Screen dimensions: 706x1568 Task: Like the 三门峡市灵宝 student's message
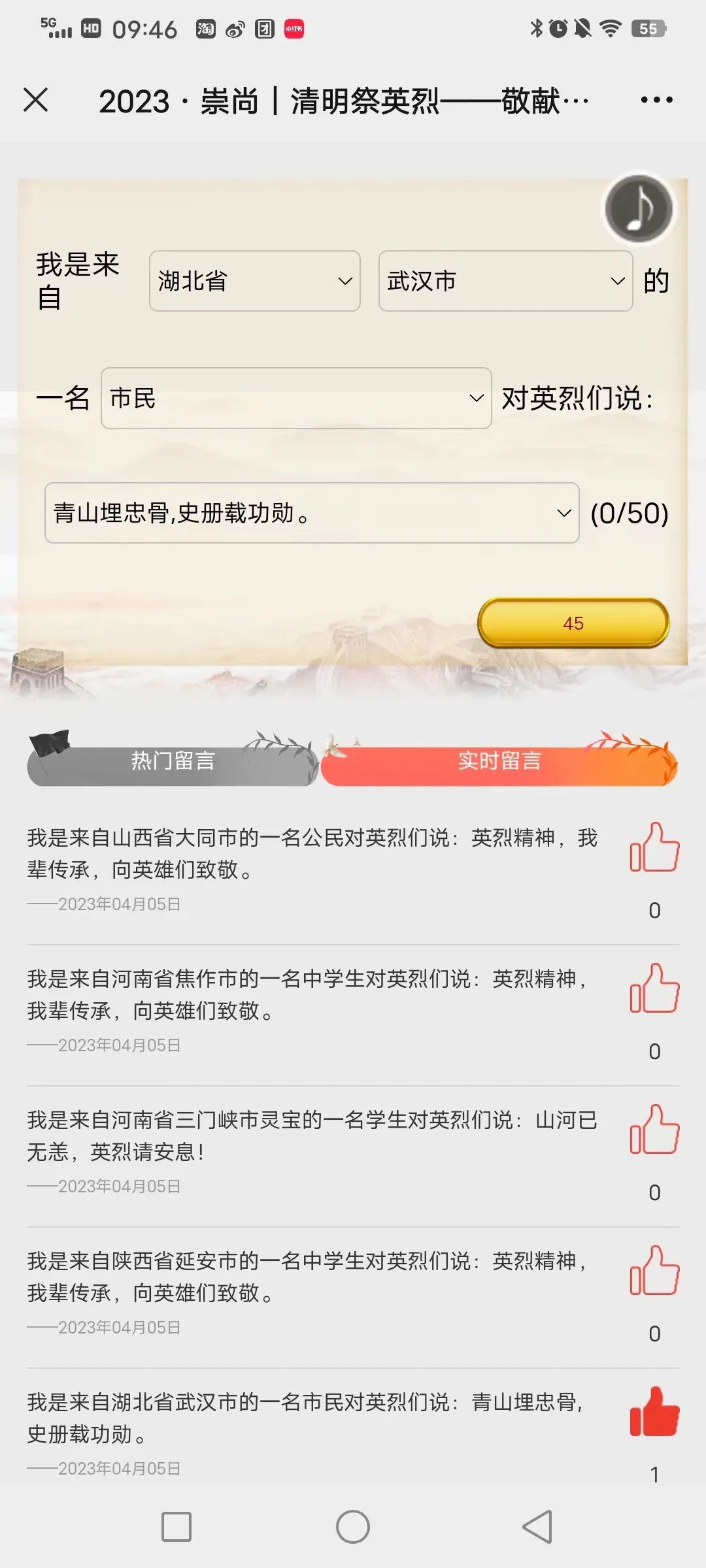[654, 1130]
